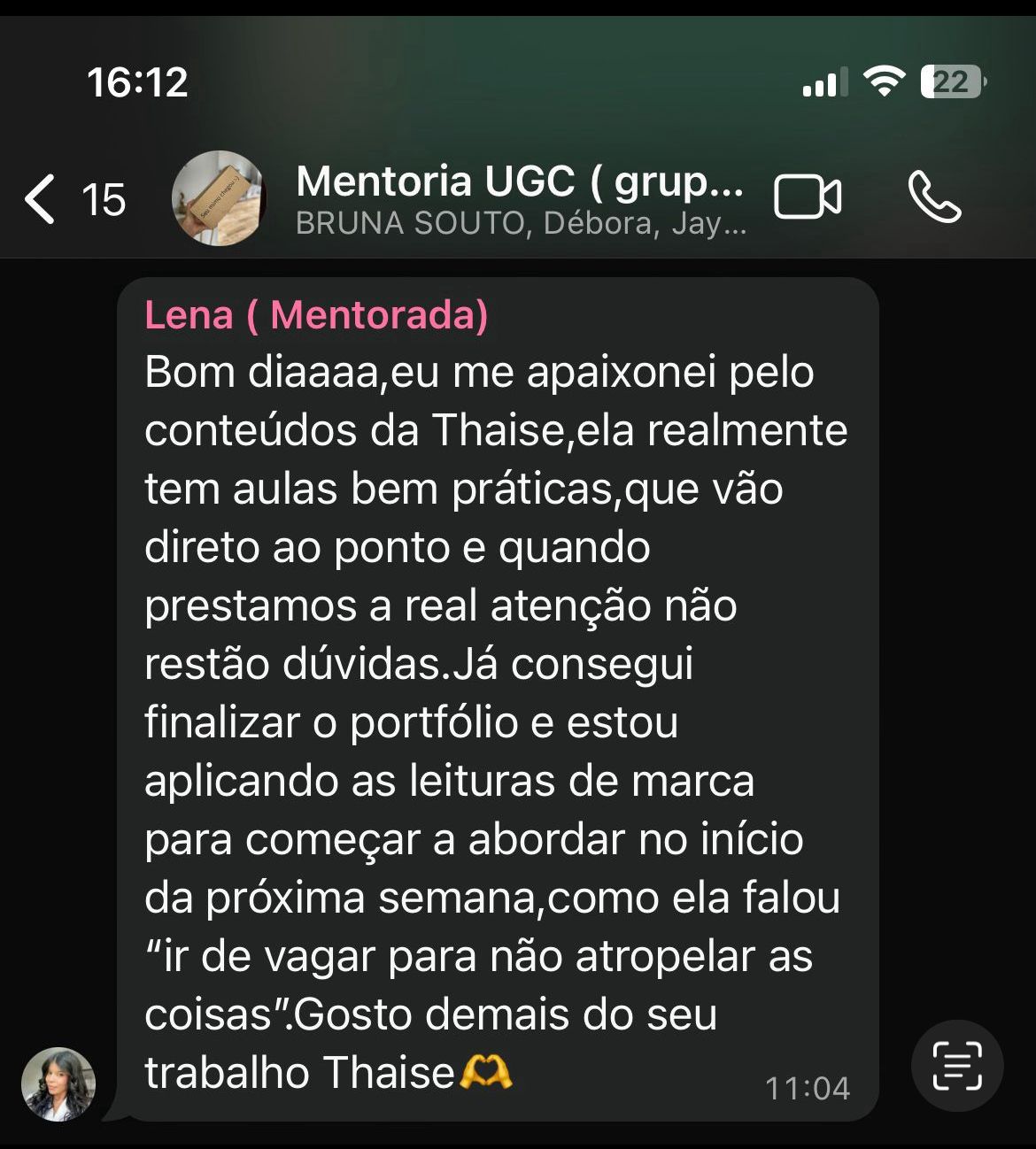Tap Lena's pink sender name label
This screenshot has height=1149, width=1036.
314,316
